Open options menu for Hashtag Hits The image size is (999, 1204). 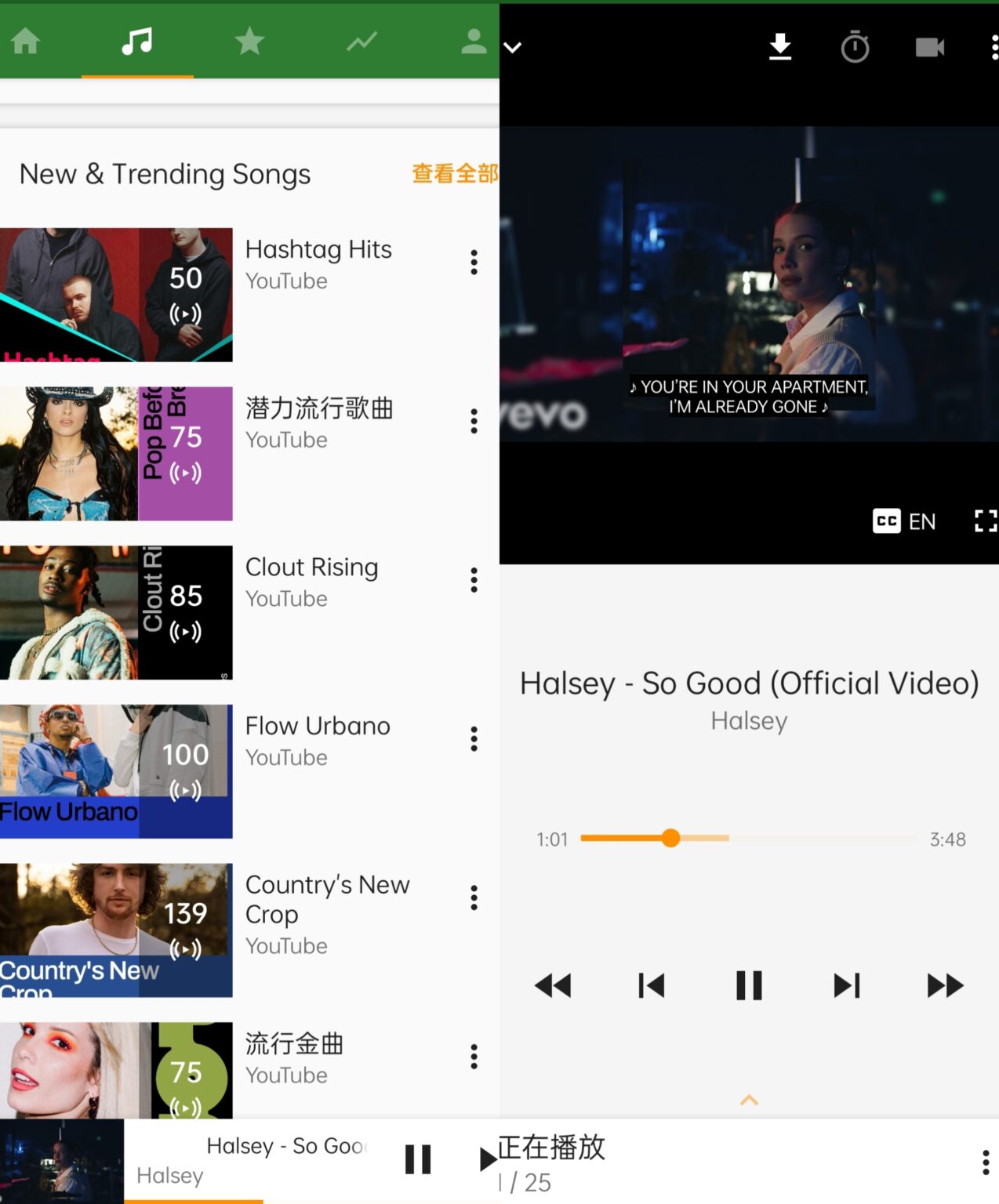tap(474, 263)
